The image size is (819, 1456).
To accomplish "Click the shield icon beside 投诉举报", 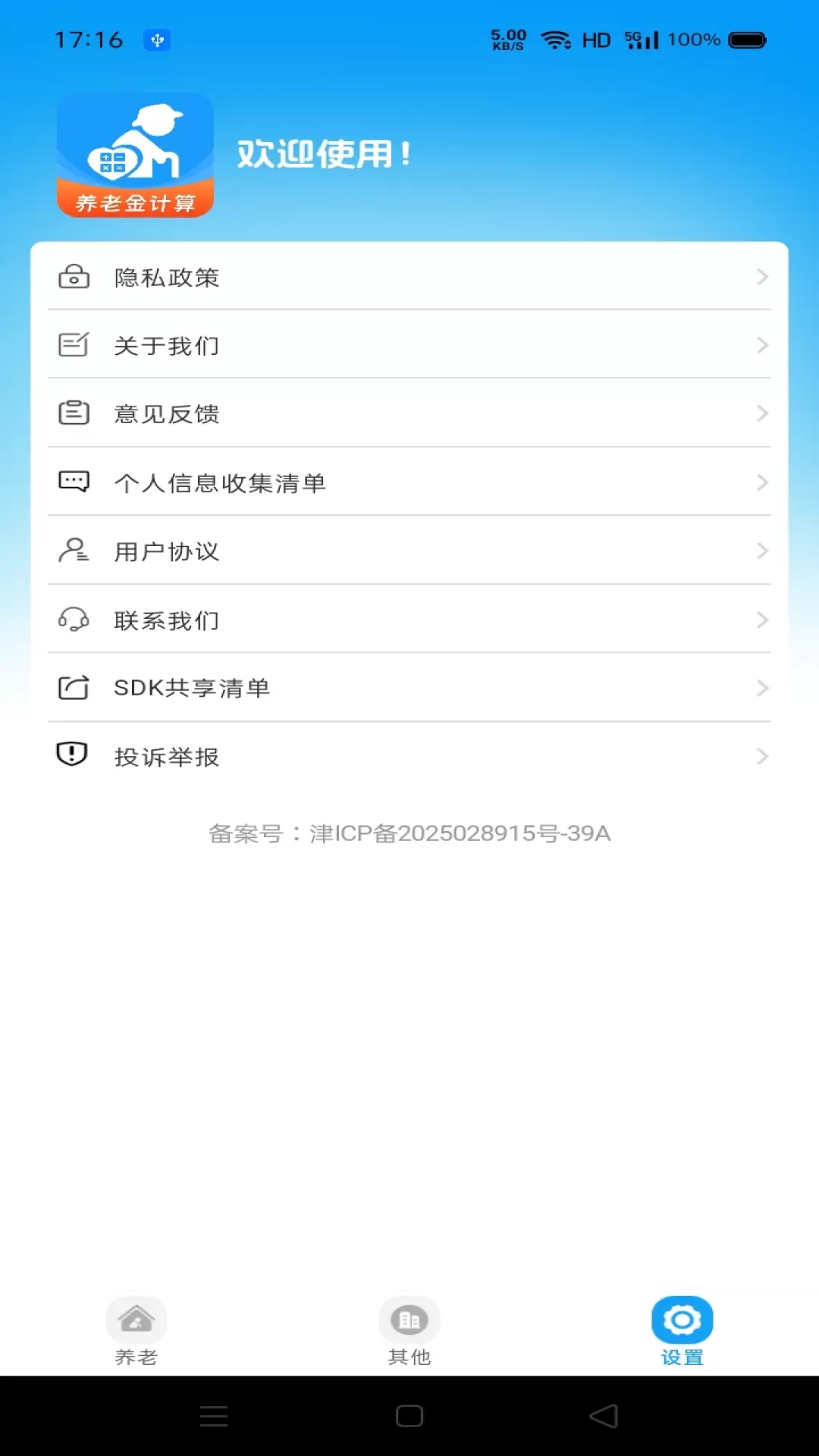I will coord(72,756).
